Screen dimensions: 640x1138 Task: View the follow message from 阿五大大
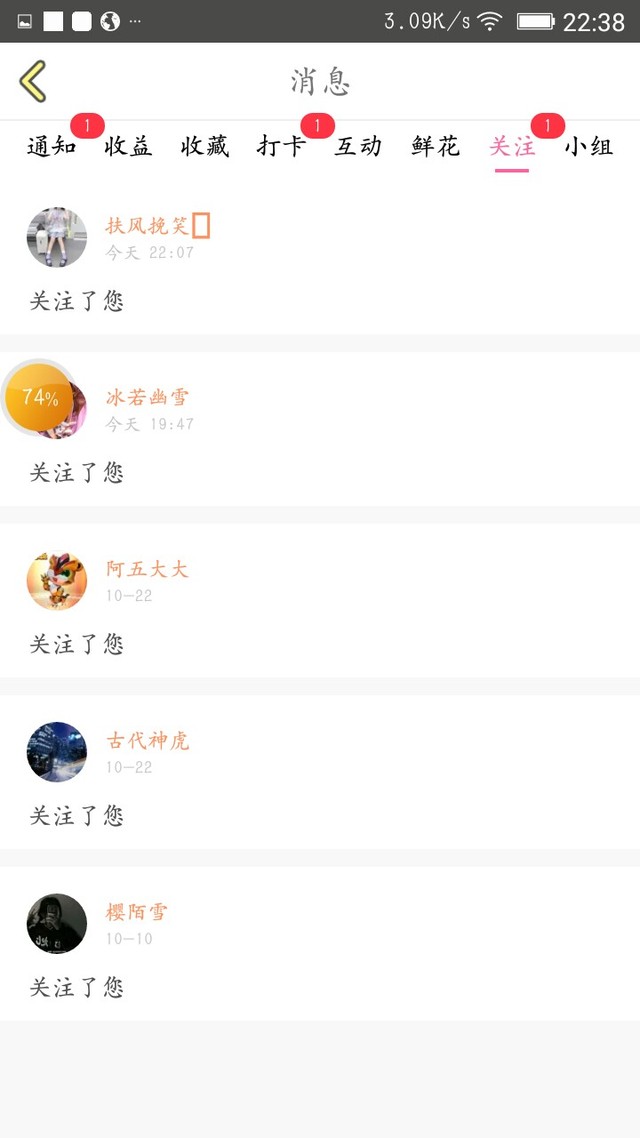tap(320, 602)
